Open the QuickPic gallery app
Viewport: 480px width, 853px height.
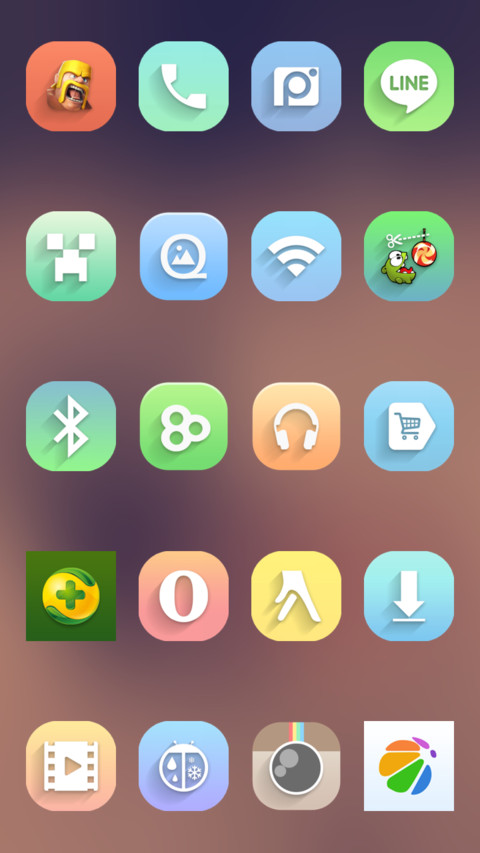click(183, 256)
